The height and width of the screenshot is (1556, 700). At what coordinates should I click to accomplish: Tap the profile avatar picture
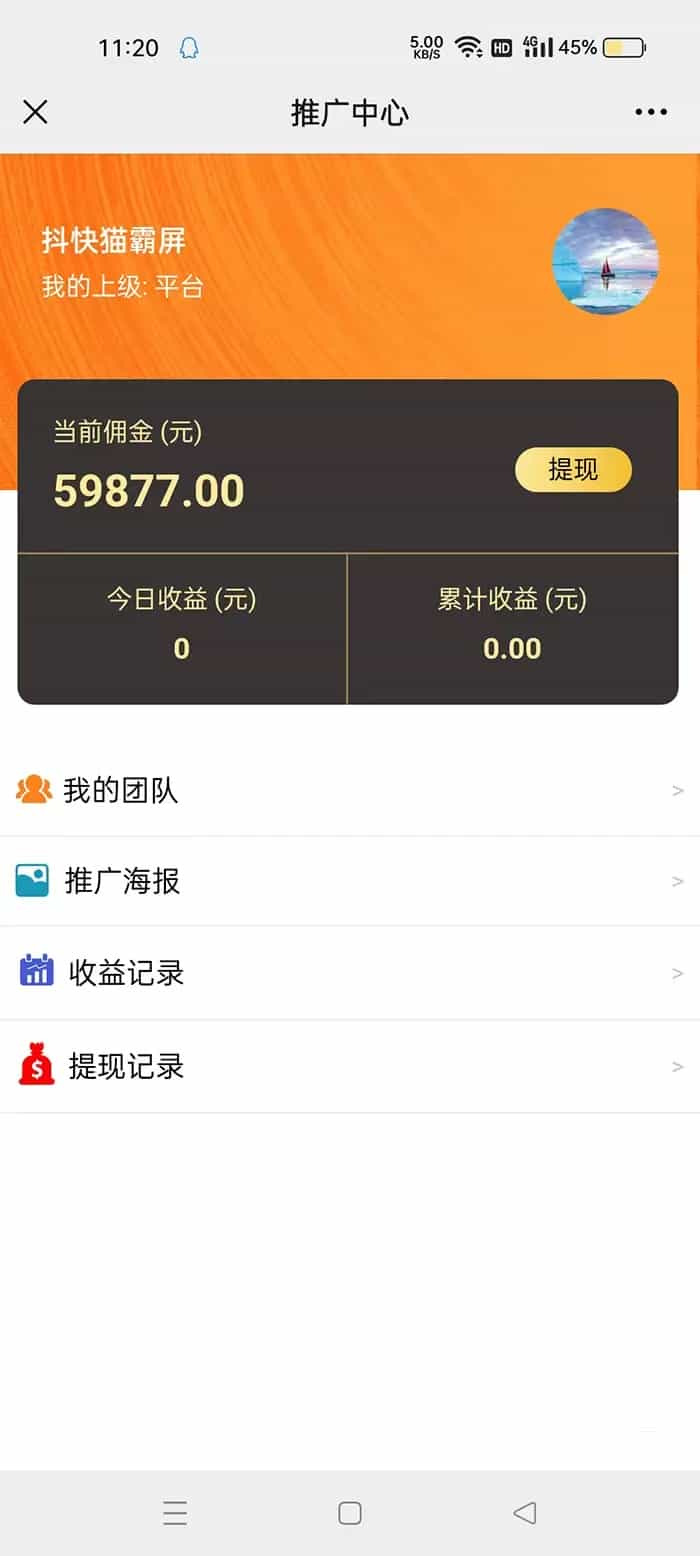(605, 261)
